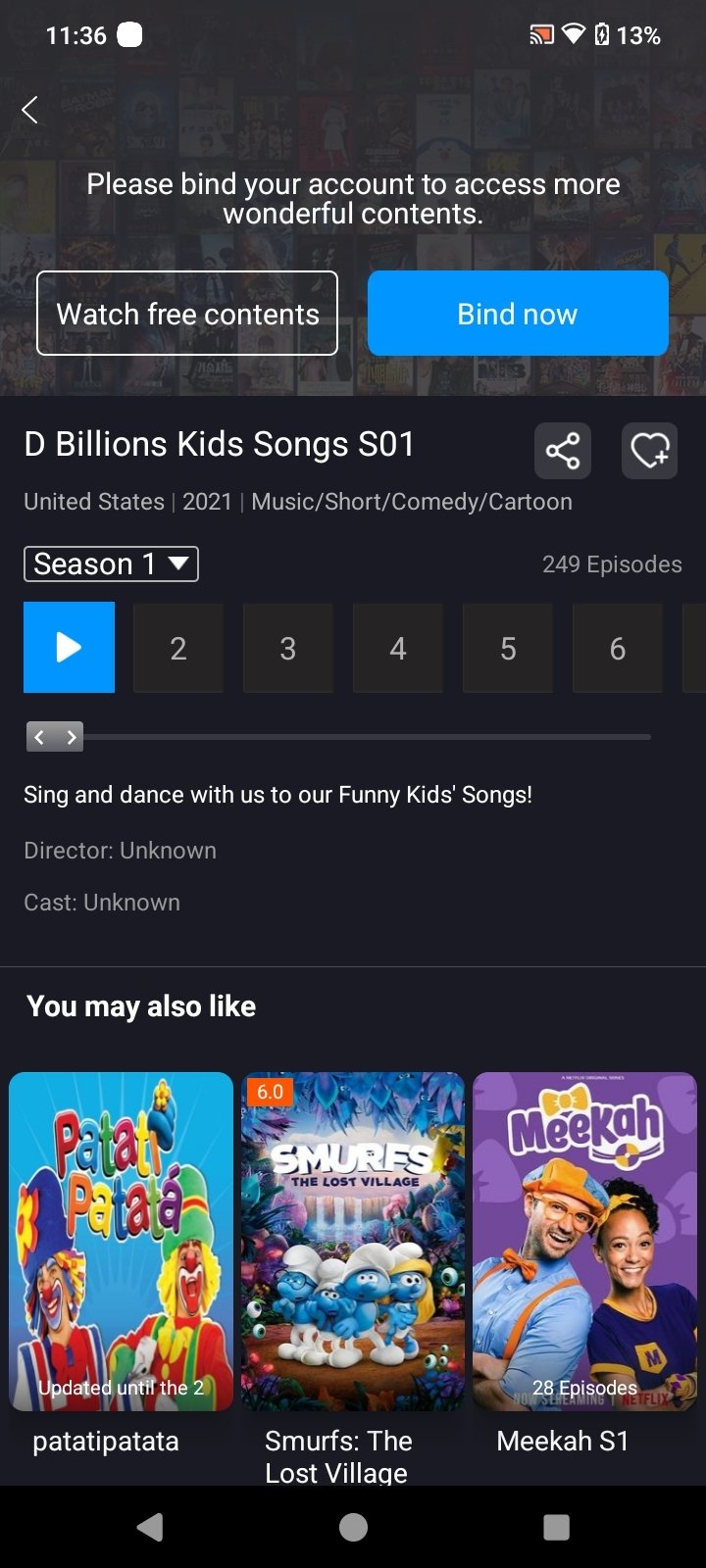Tap the episode list scrollbar handle
Viewport: 706px width, 1568px height.
pyautogui.click(x=55, y=737)
